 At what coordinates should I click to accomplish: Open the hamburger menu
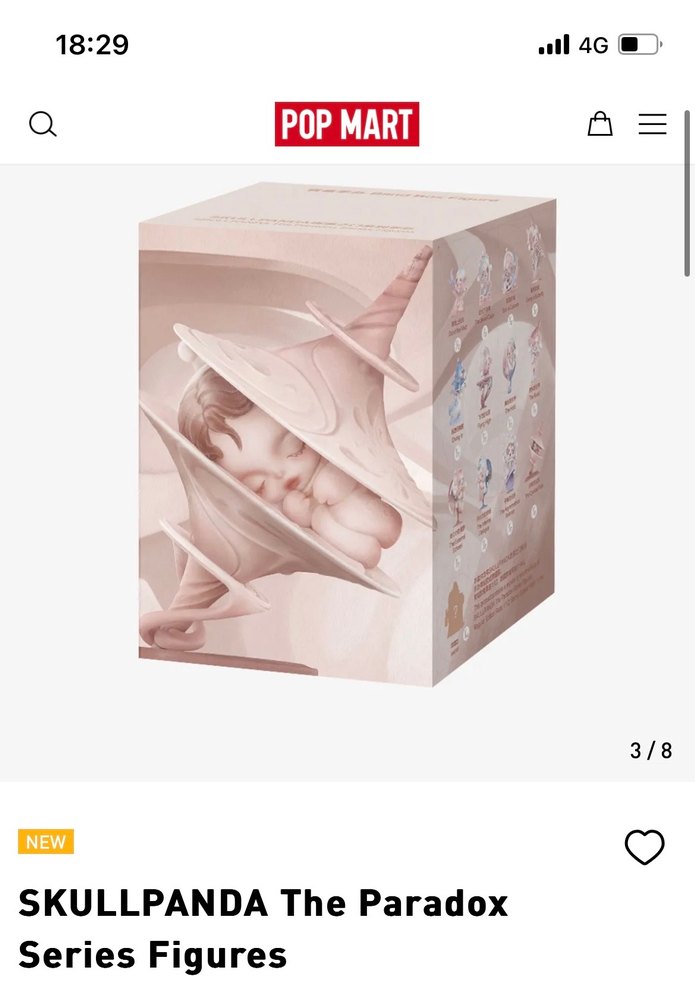(653, 124)
